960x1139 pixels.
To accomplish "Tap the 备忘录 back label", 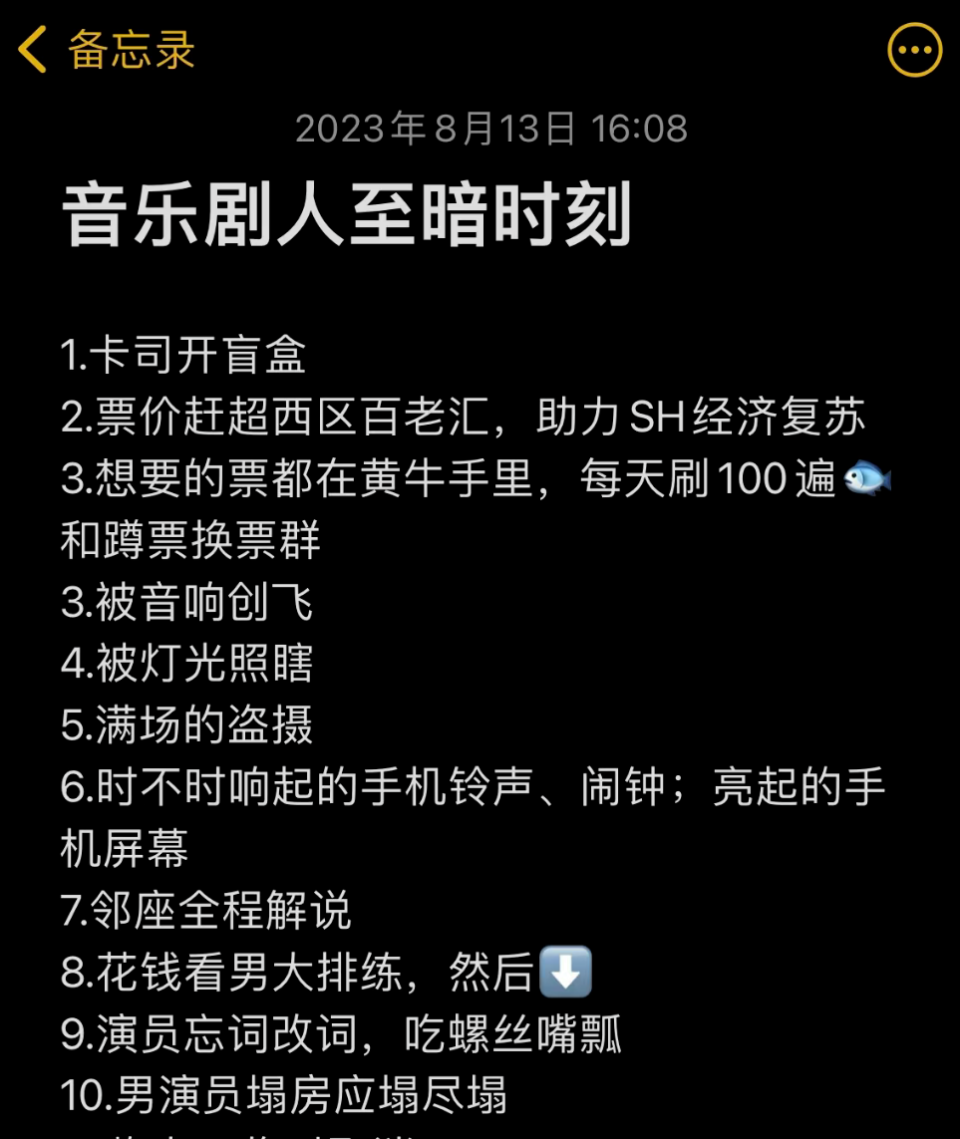I will [x=125, y=49].
